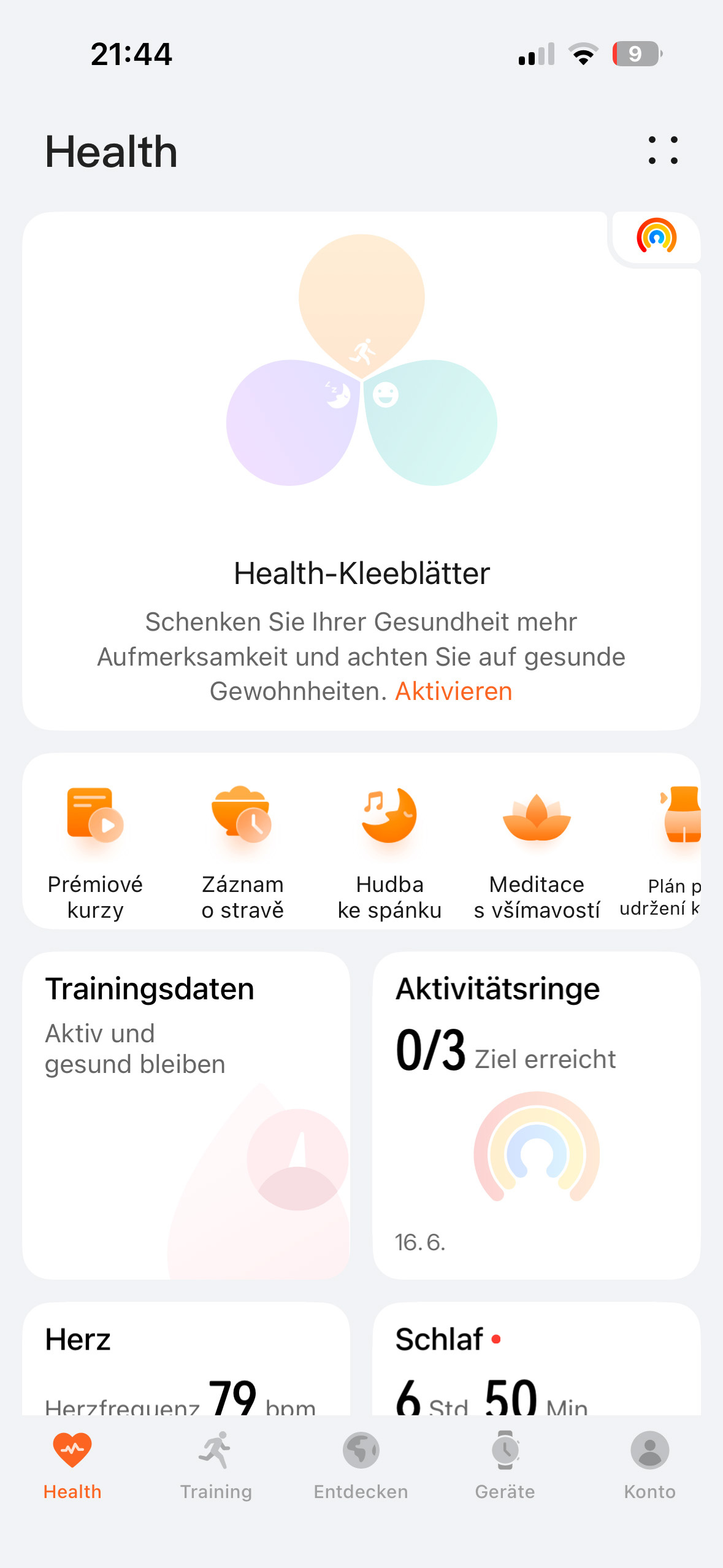Open the Aktivitätsringe card

click(537, 1115)
